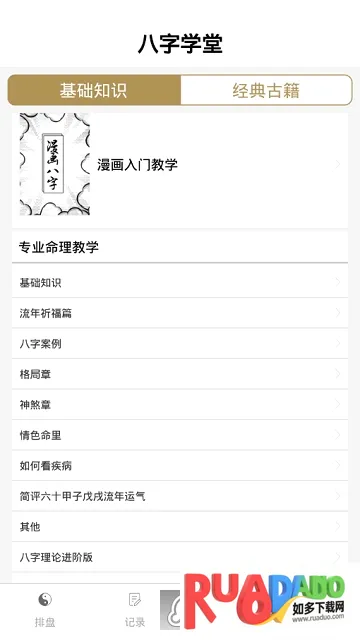Go to the 排盘 bottom tab
This screenshot has width=360, height=640.
click(x=45, y=610)
